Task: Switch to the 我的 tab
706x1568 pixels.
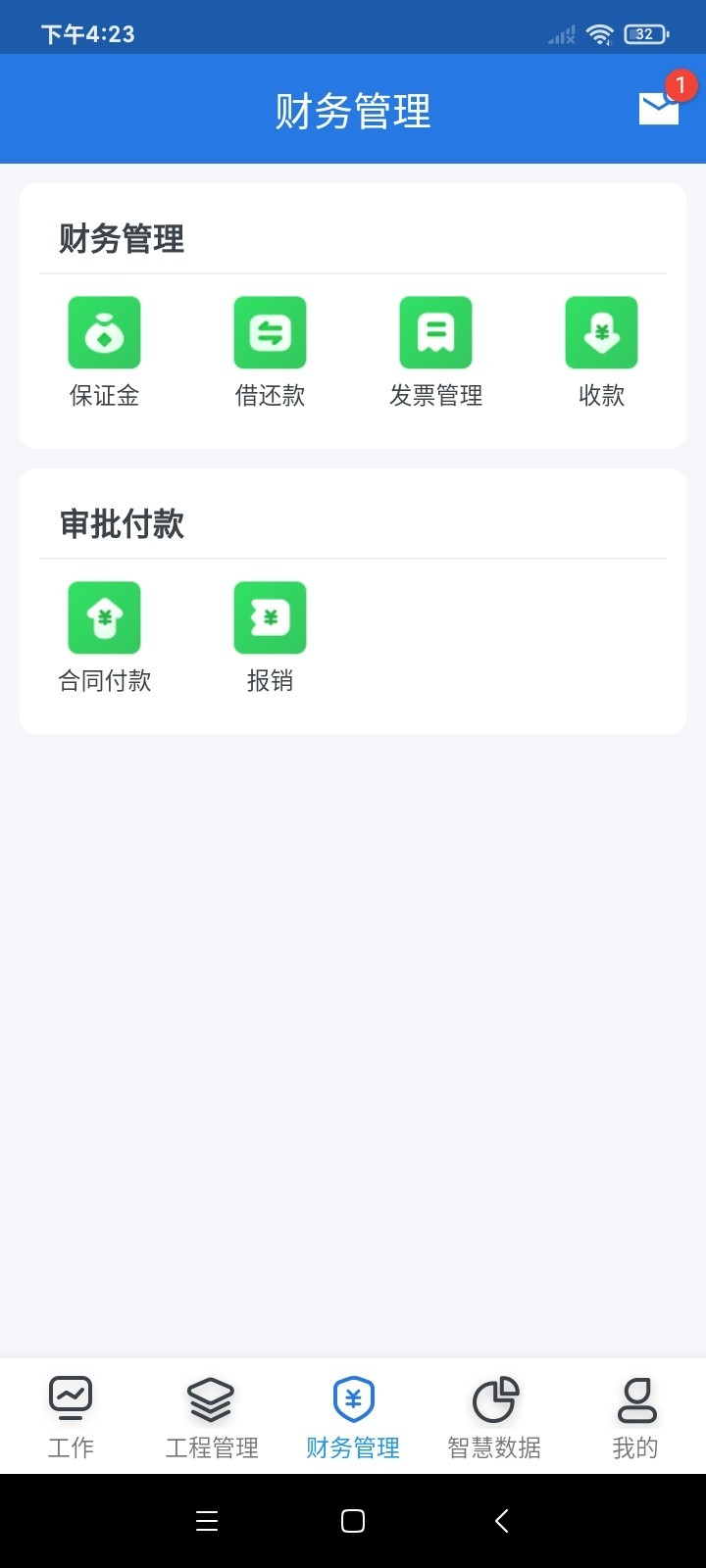Action: (635, 1415)
